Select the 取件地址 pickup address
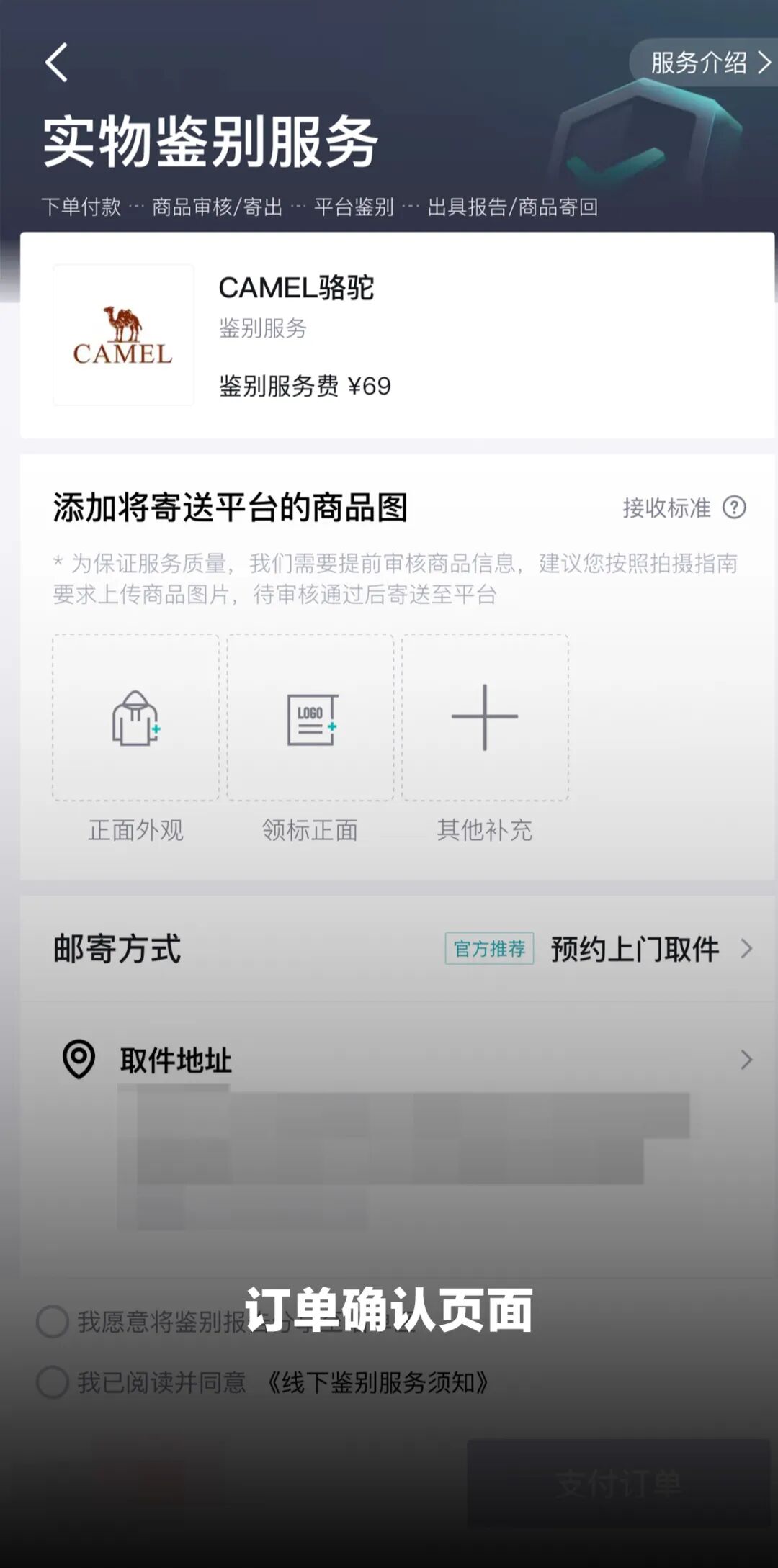 coord(403,1060)
